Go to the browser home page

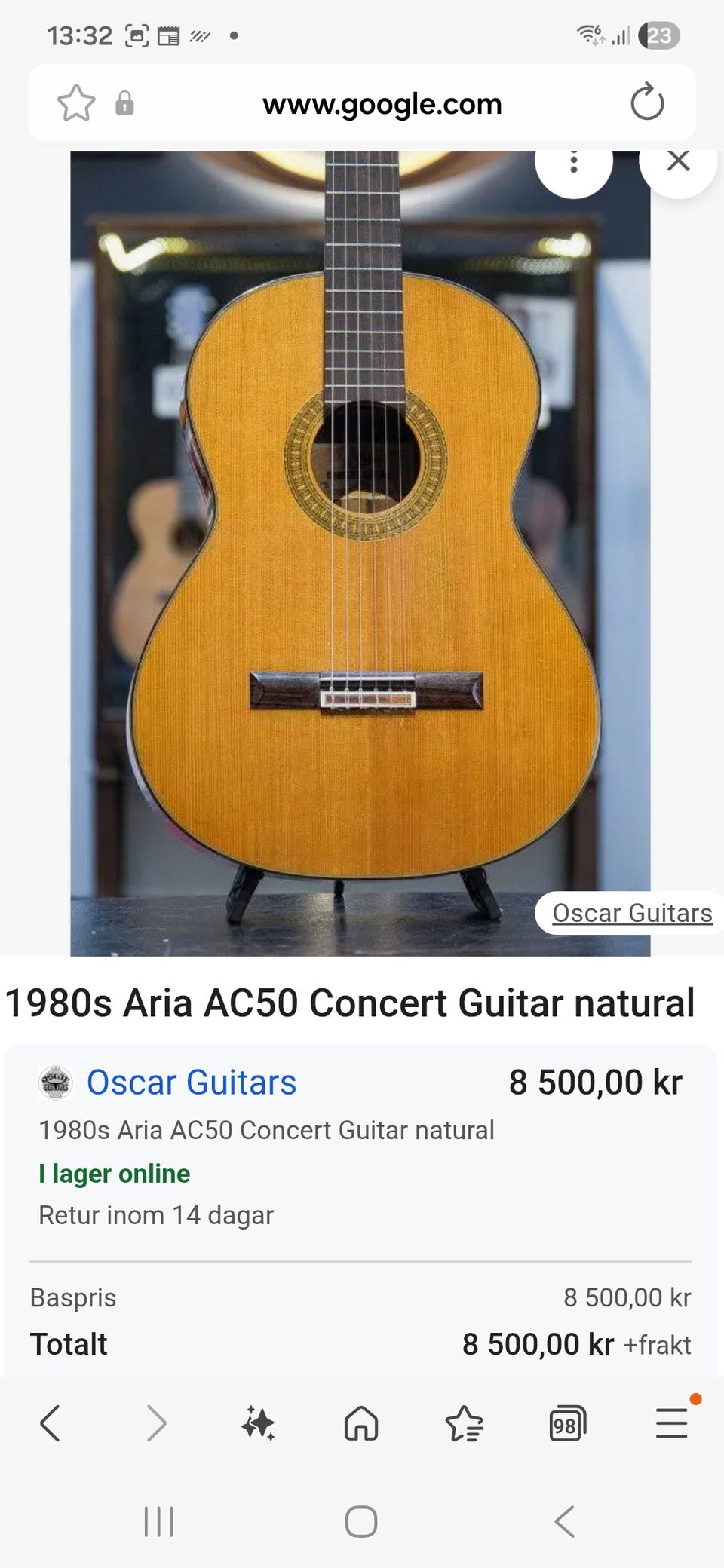click(361, 1423)
